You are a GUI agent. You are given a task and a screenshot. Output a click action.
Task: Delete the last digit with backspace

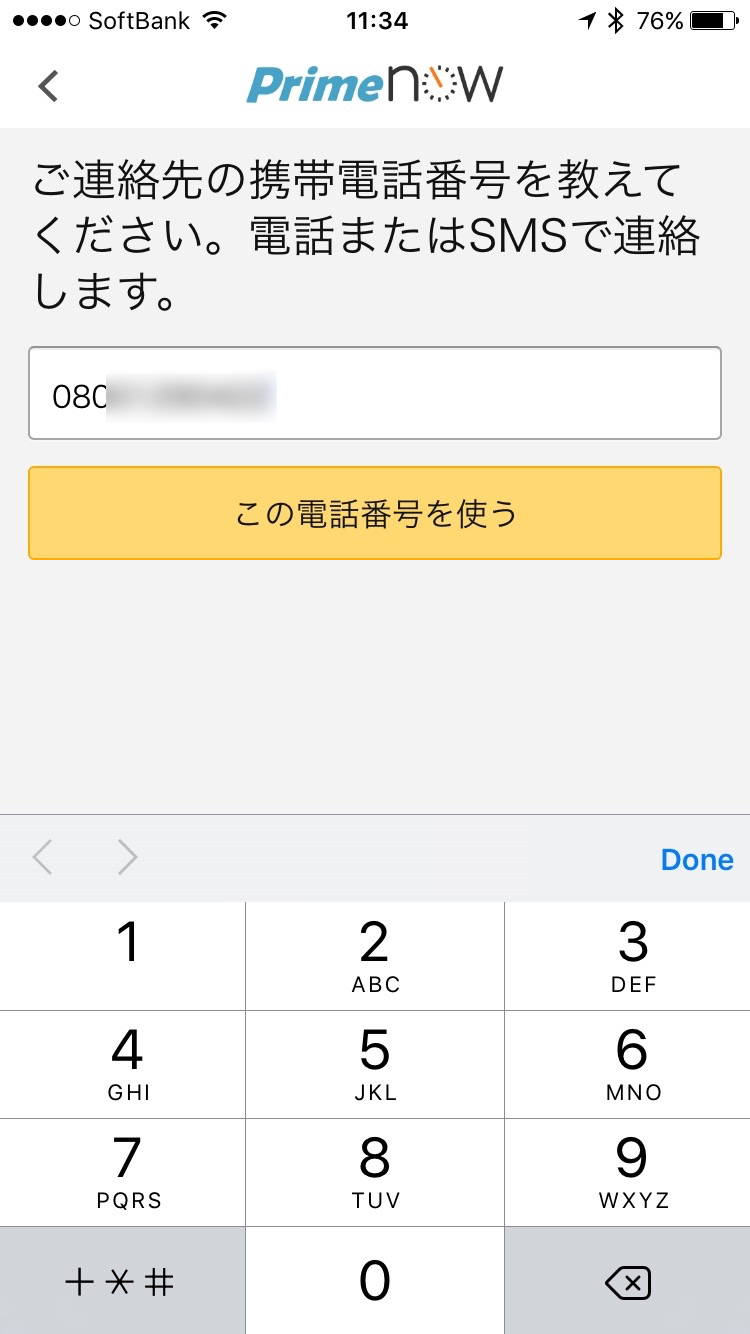[629, 1282]
